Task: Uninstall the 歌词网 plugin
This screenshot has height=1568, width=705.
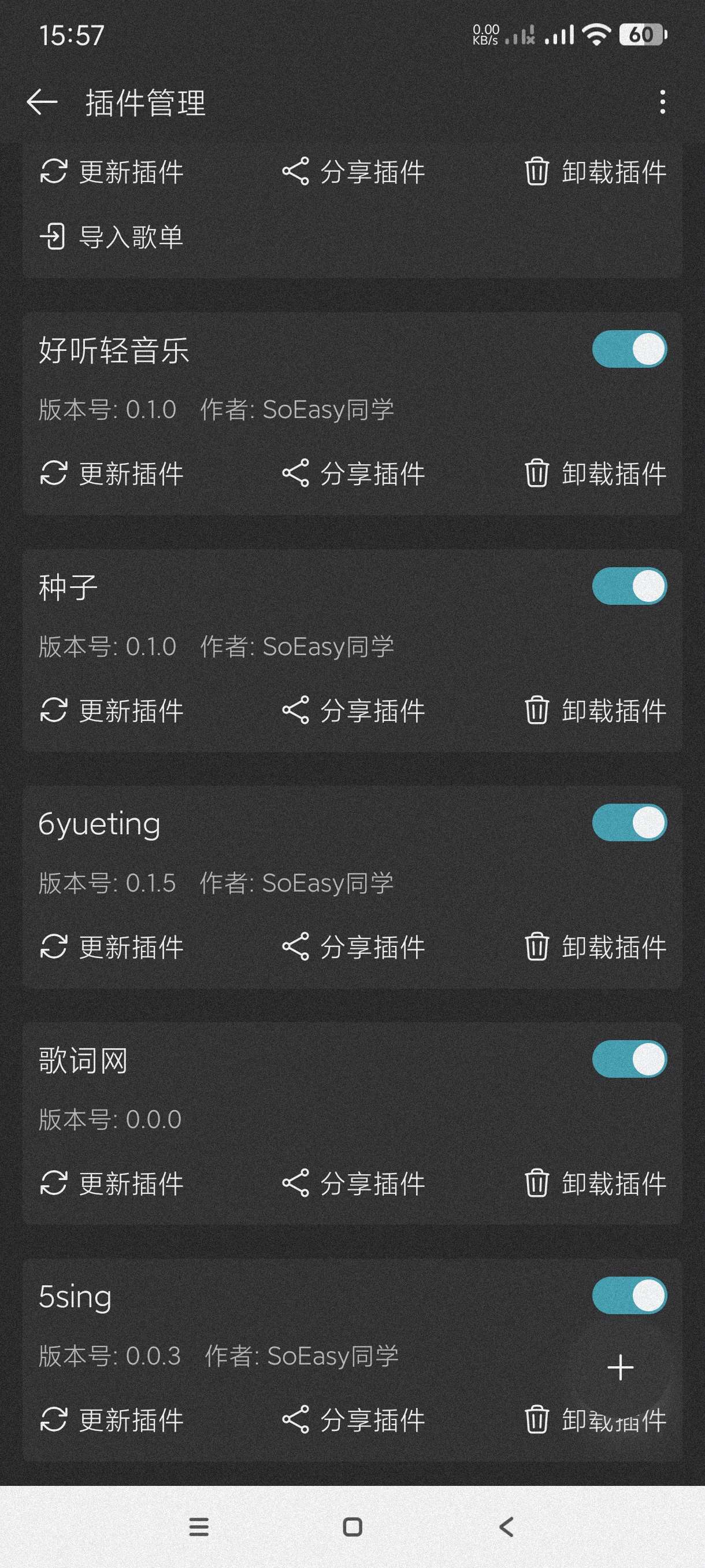Action: tap(596, 1184)
